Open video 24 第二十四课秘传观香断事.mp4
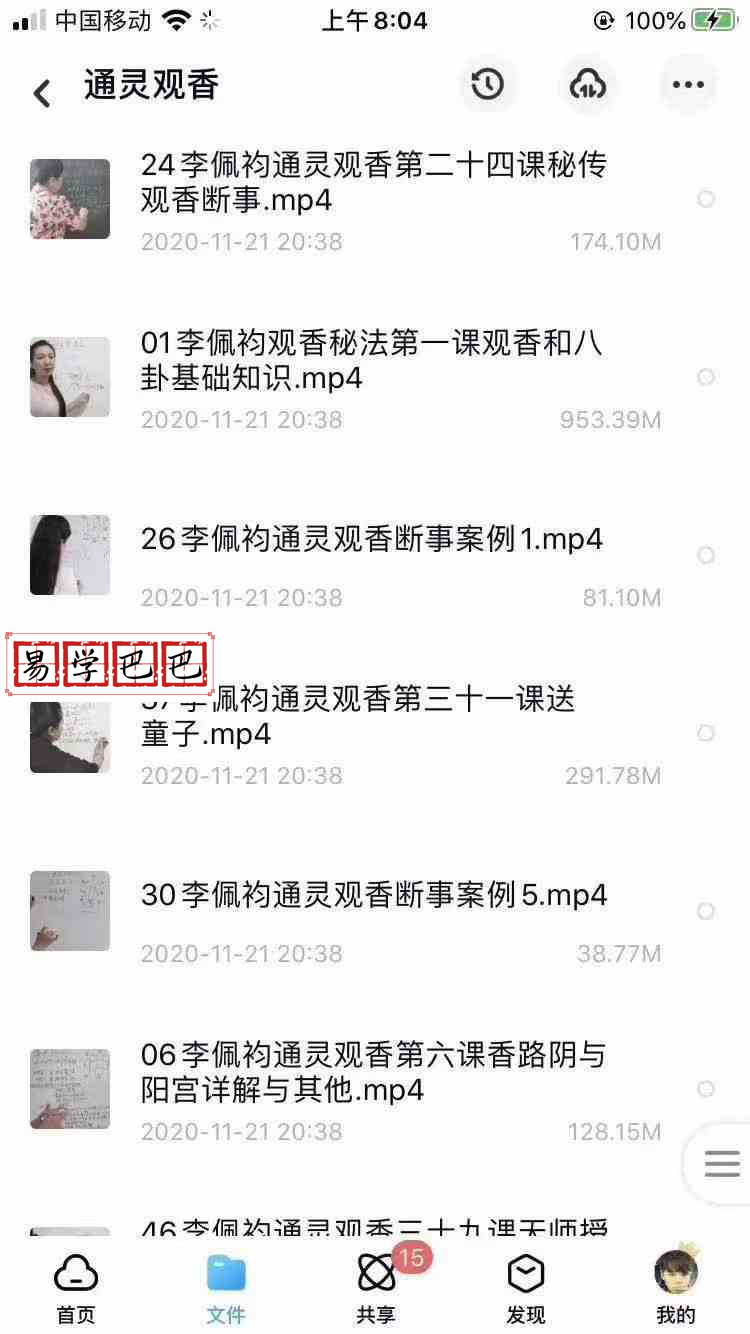The height and width of the screenshot is (1334, 750). pos(373,182)
